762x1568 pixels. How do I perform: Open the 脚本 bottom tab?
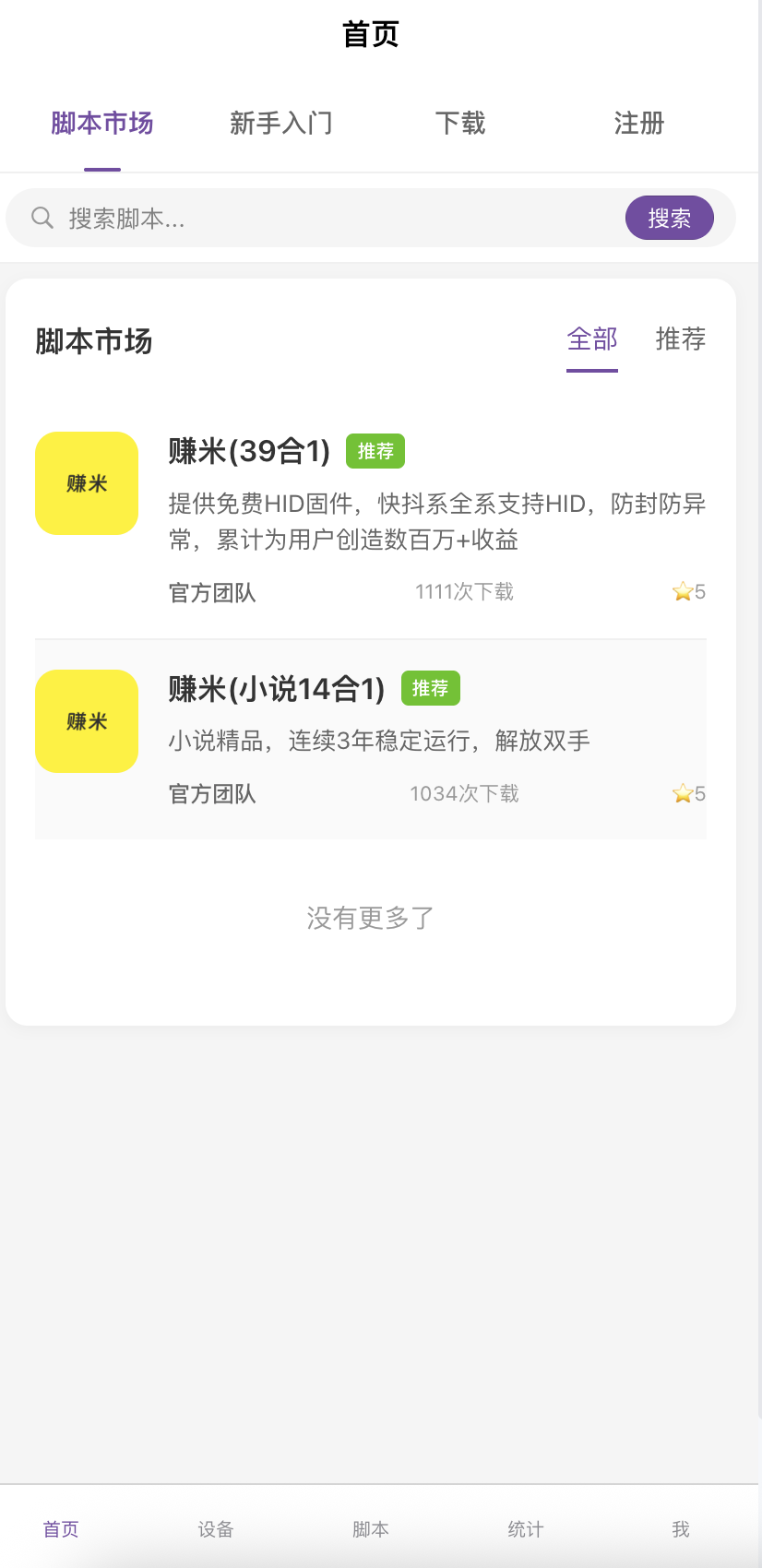371,1529
